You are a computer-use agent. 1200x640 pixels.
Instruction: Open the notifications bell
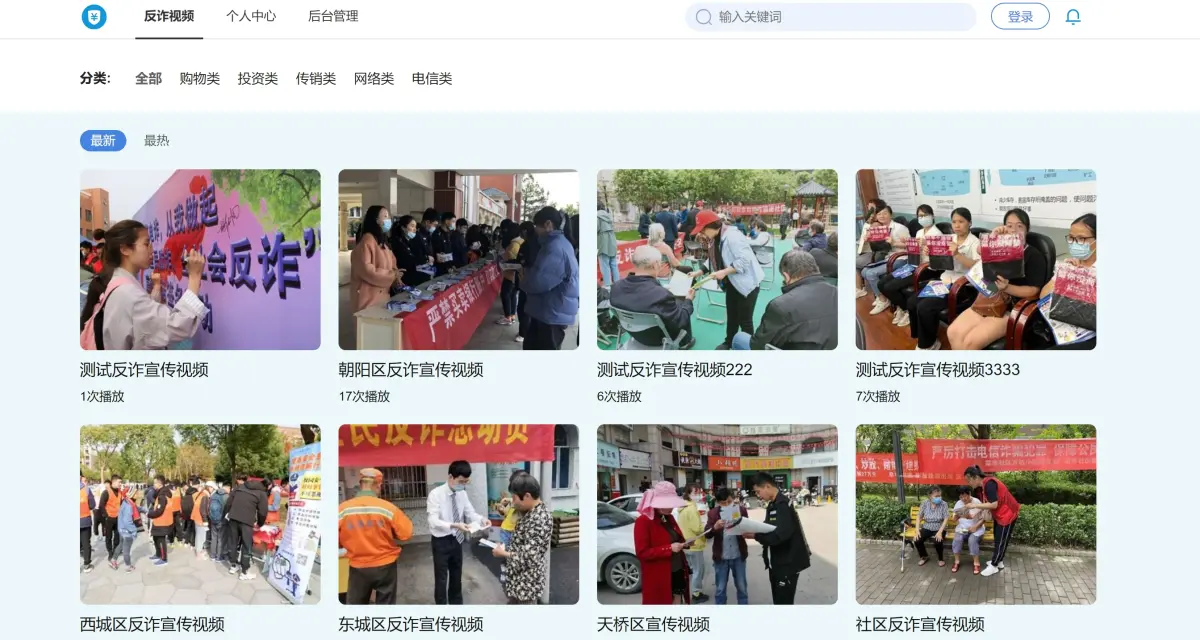1073,17
